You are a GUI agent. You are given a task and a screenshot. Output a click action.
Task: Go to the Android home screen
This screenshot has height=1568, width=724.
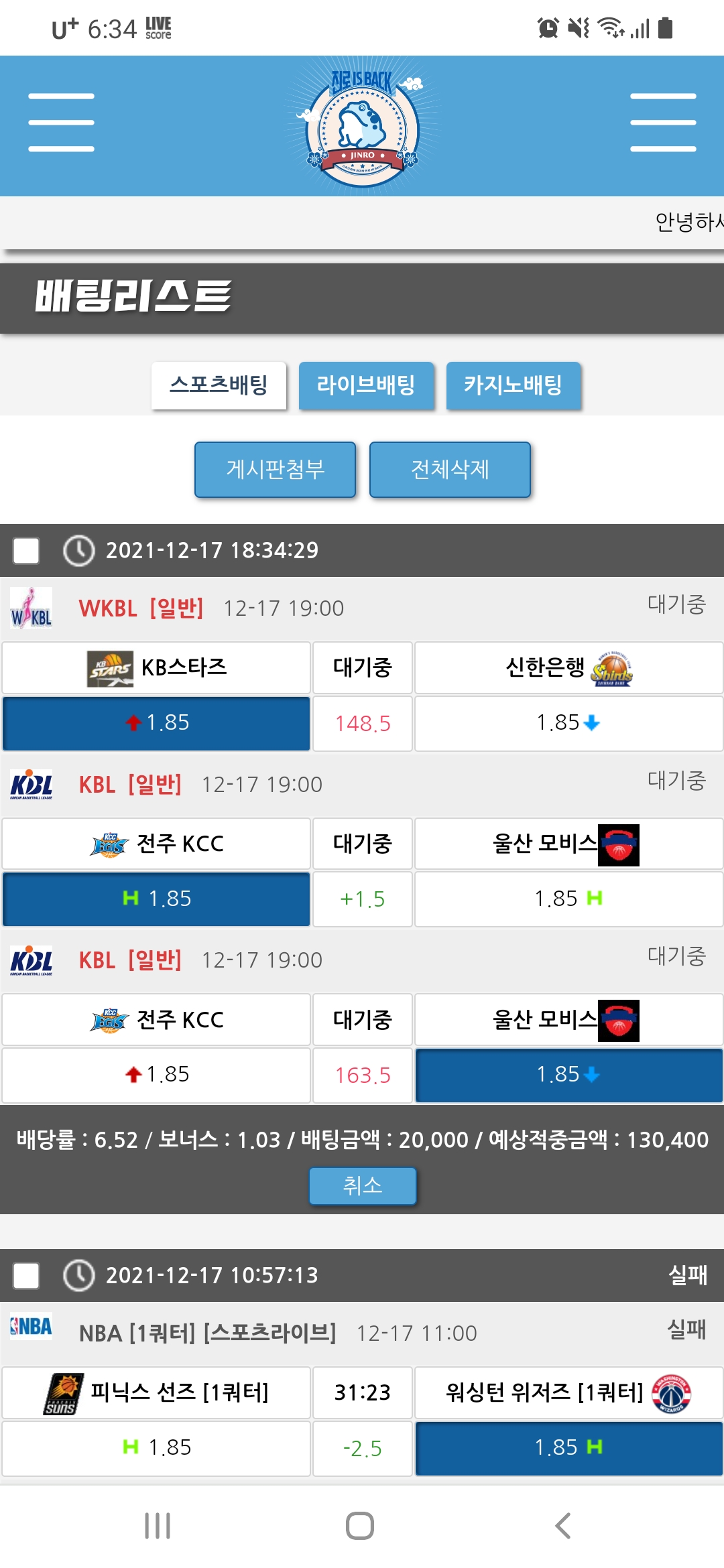tap(360, 1526)
